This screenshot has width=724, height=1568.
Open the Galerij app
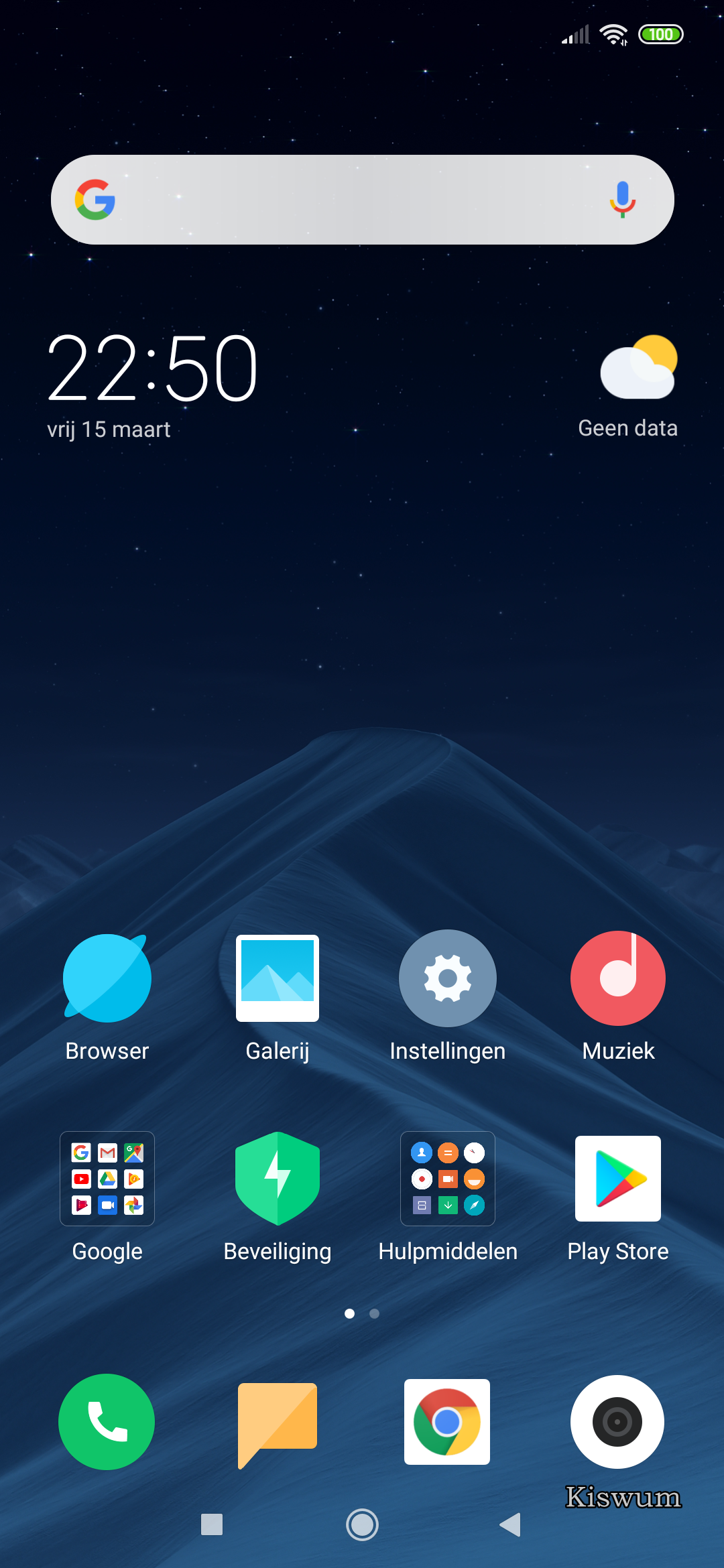[278, 978]
